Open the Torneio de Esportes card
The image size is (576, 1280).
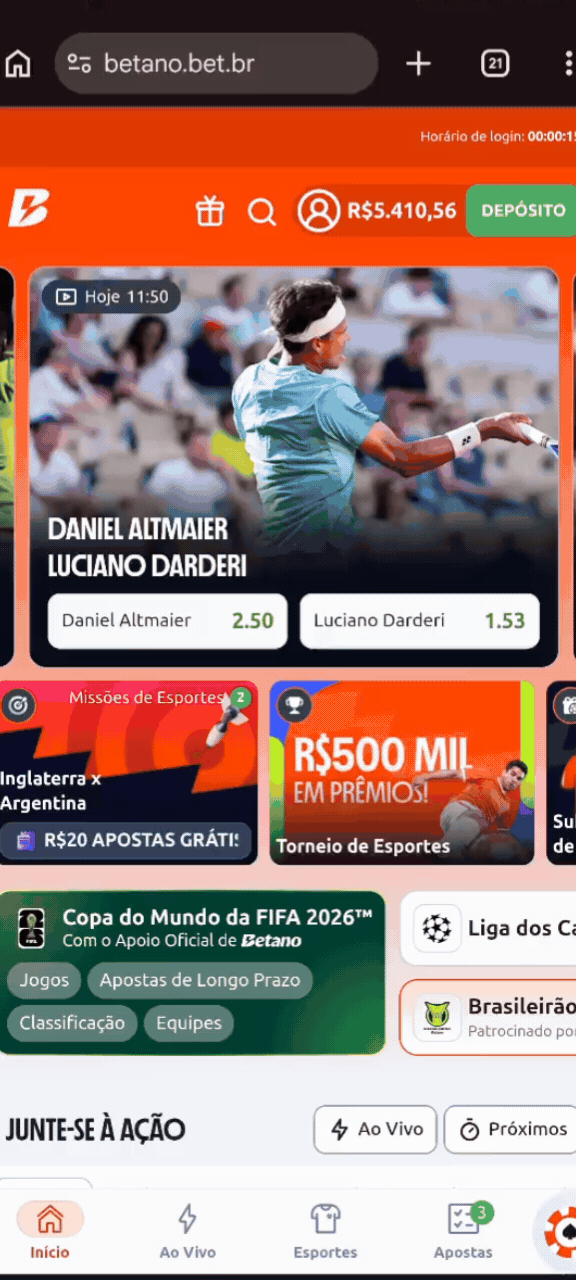[x=402, y=772]
